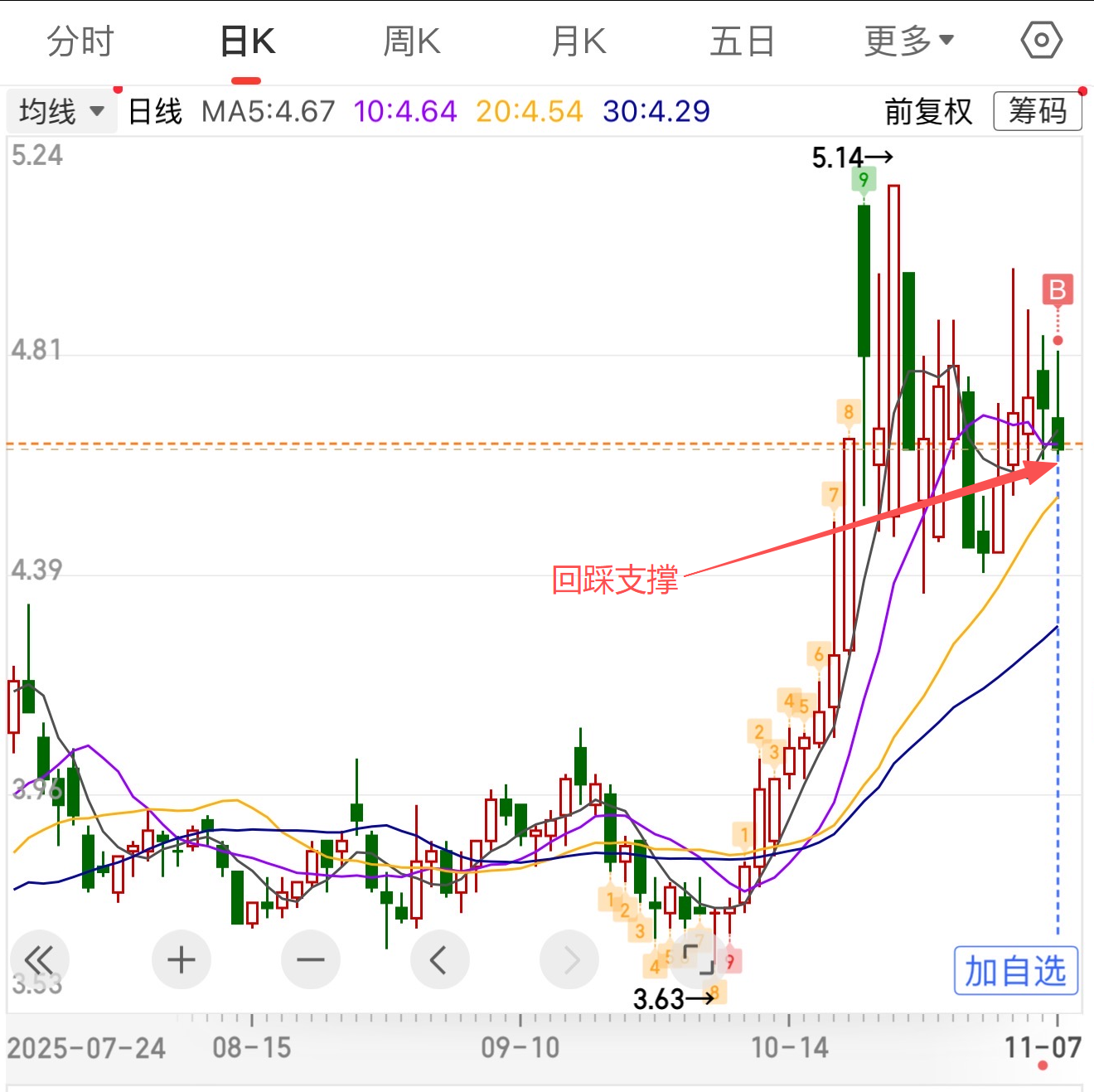Viewport: 1094px width, 1092px height.
Task: Open the 均线 indicator dropdown
Action: (x=61, y=111)
